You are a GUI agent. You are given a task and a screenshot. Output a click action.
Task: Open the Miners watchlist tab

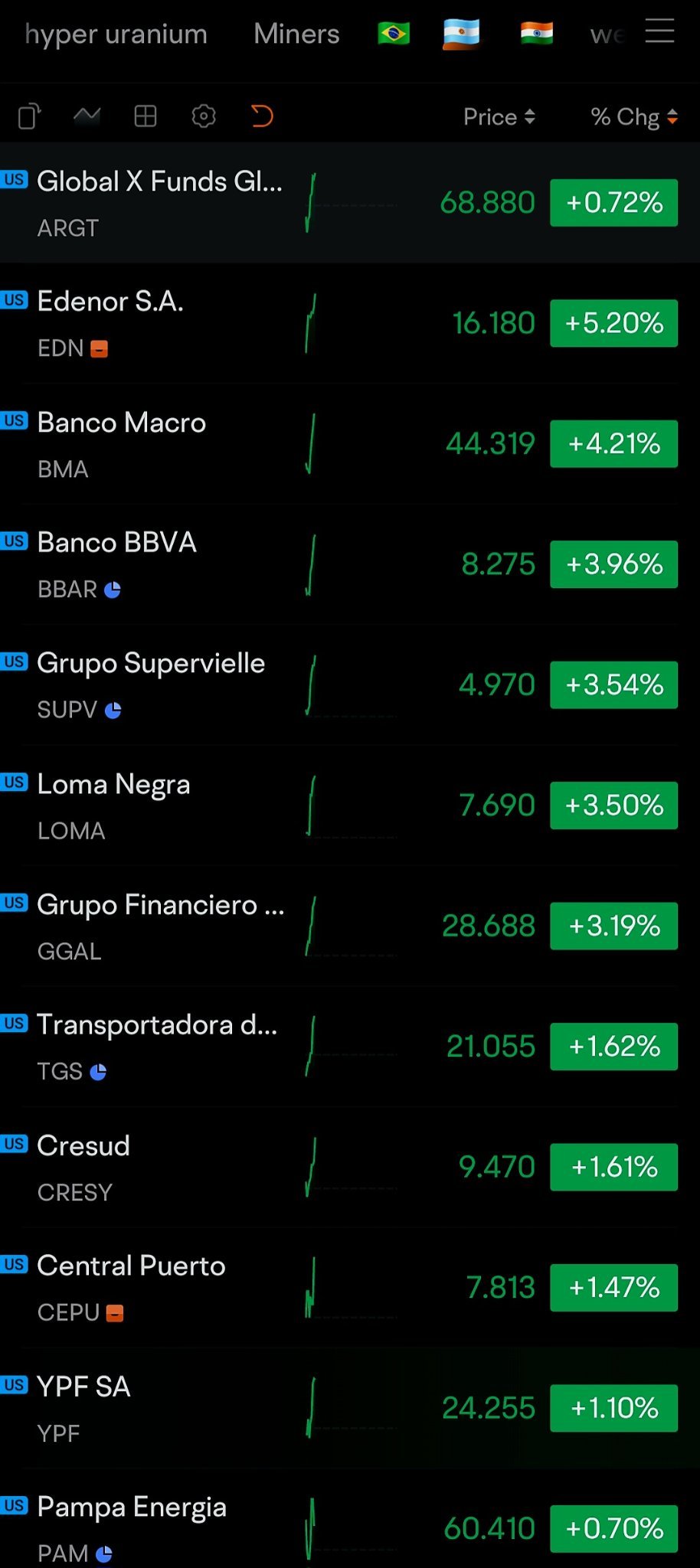click(x=296, y=34)
